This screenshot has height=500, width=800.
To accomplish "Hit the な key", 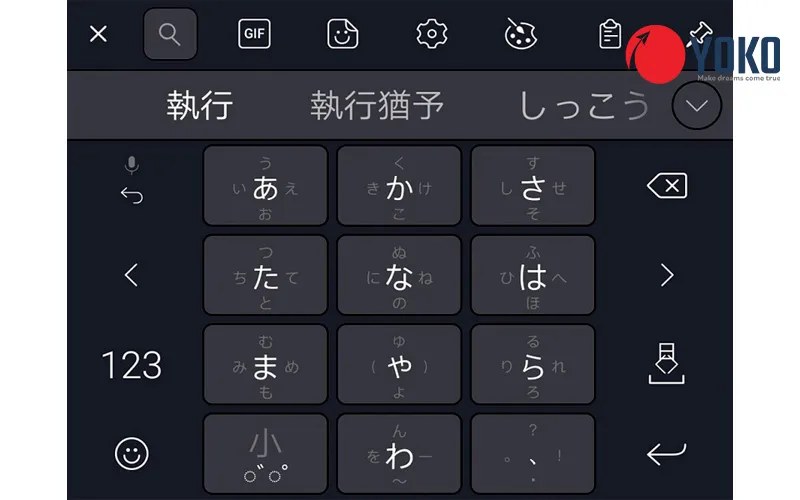I will [x=399, y=275].
